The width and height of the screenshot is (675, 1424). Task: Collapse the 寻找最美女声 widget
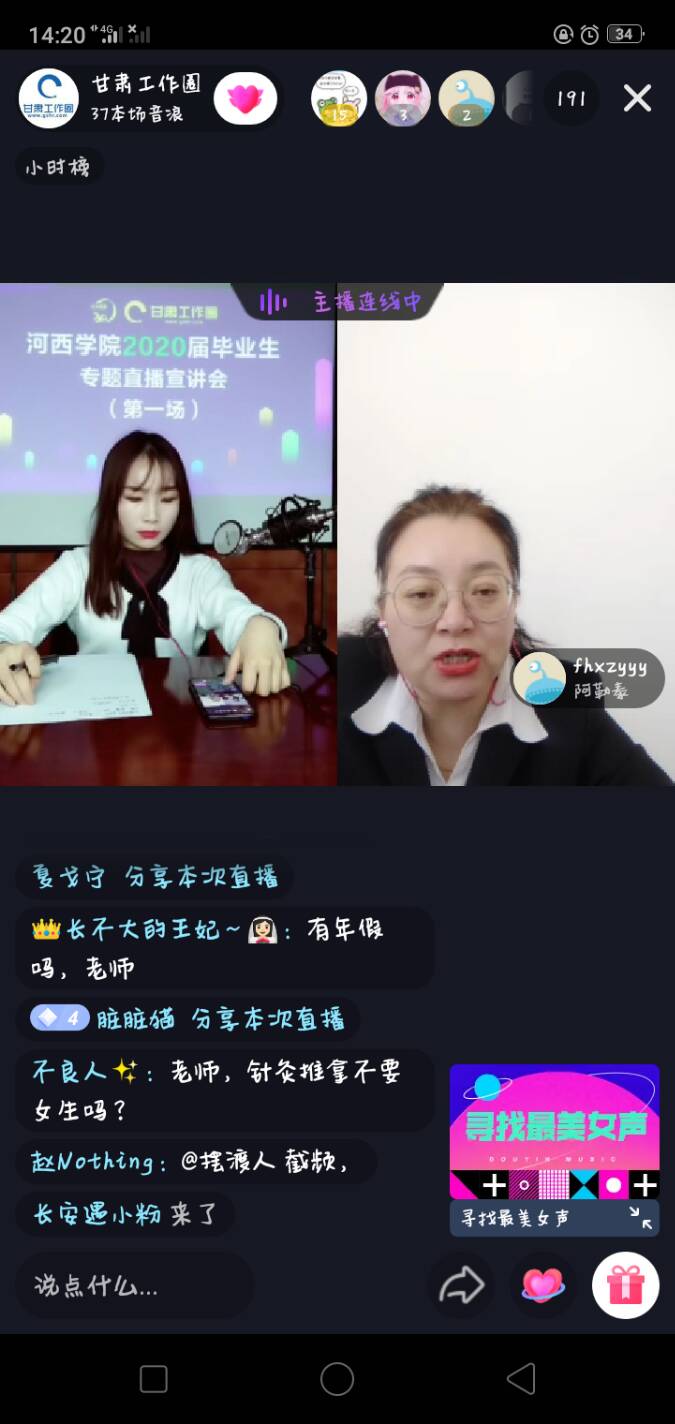pos(640,1217)
